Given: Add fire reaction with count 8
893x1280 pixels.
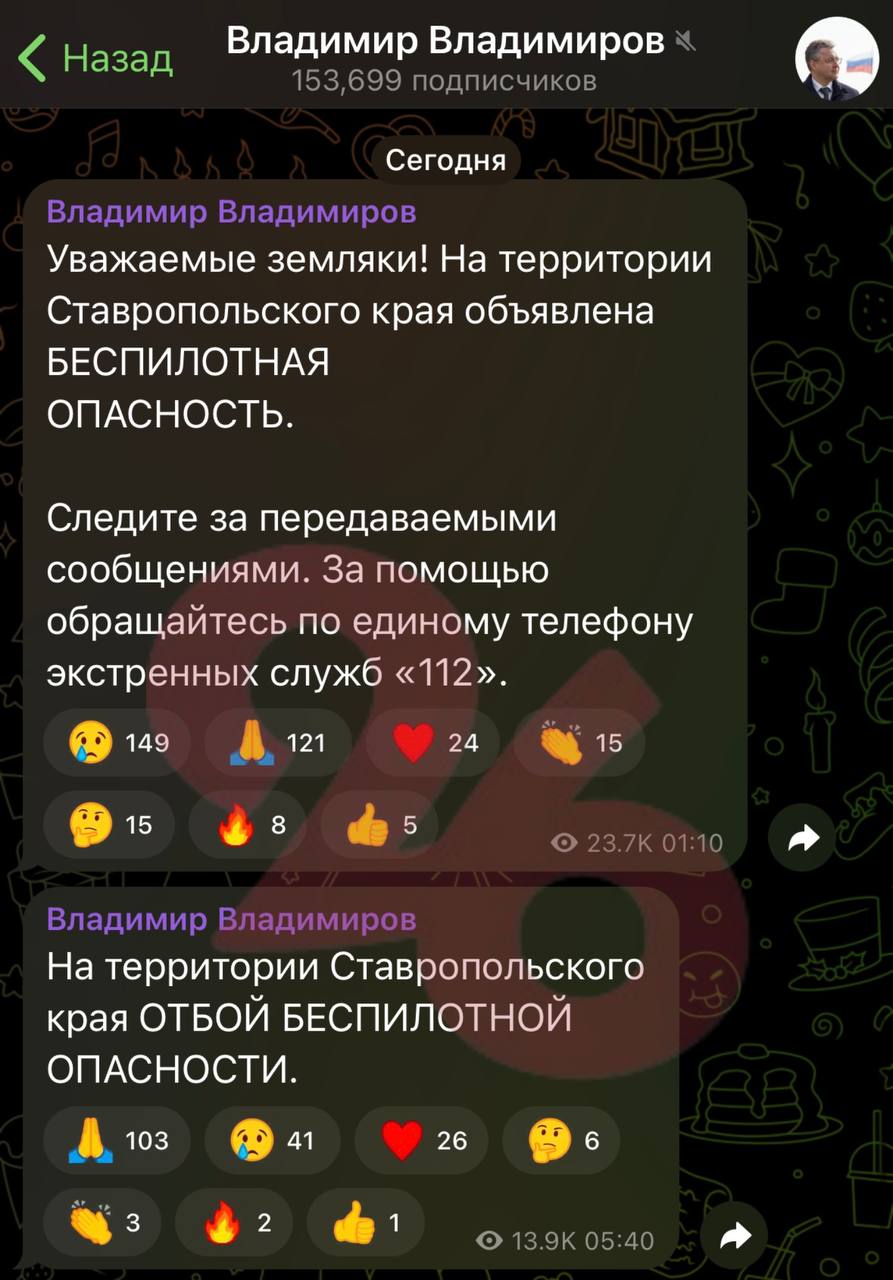Looking at the screenshot, I should (x=250, y=824).
